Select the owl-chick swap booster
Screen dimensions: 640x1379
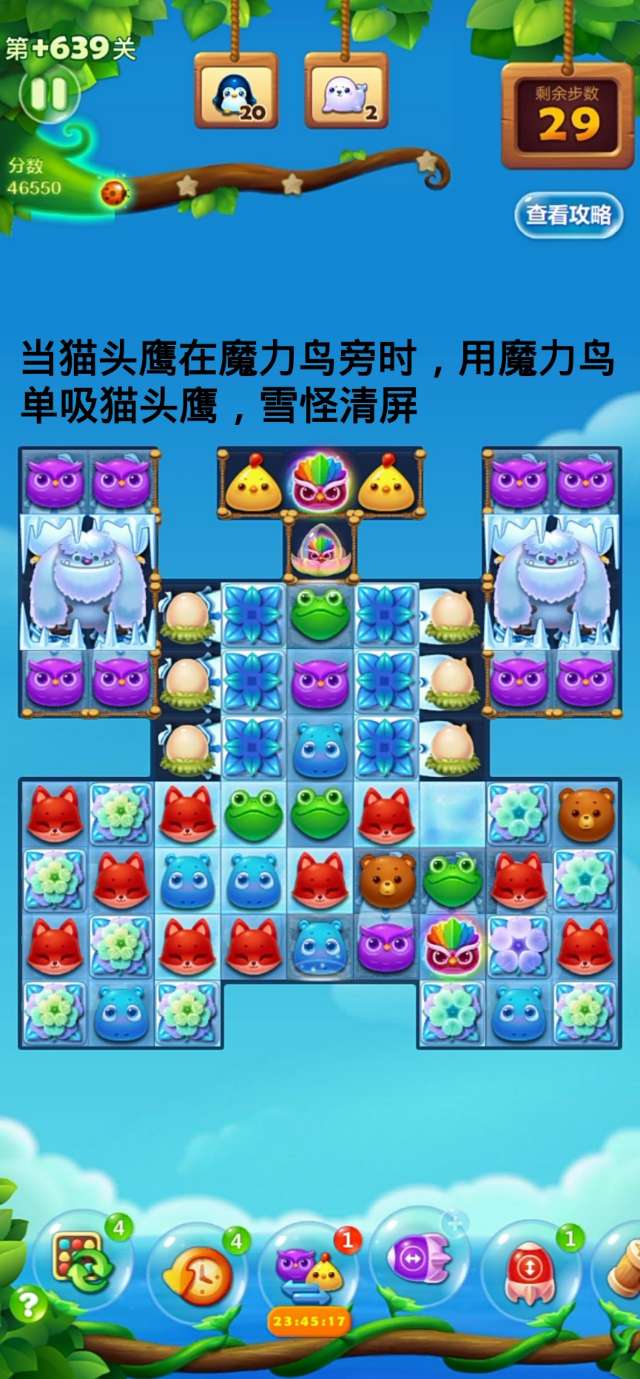(309, 1270)
